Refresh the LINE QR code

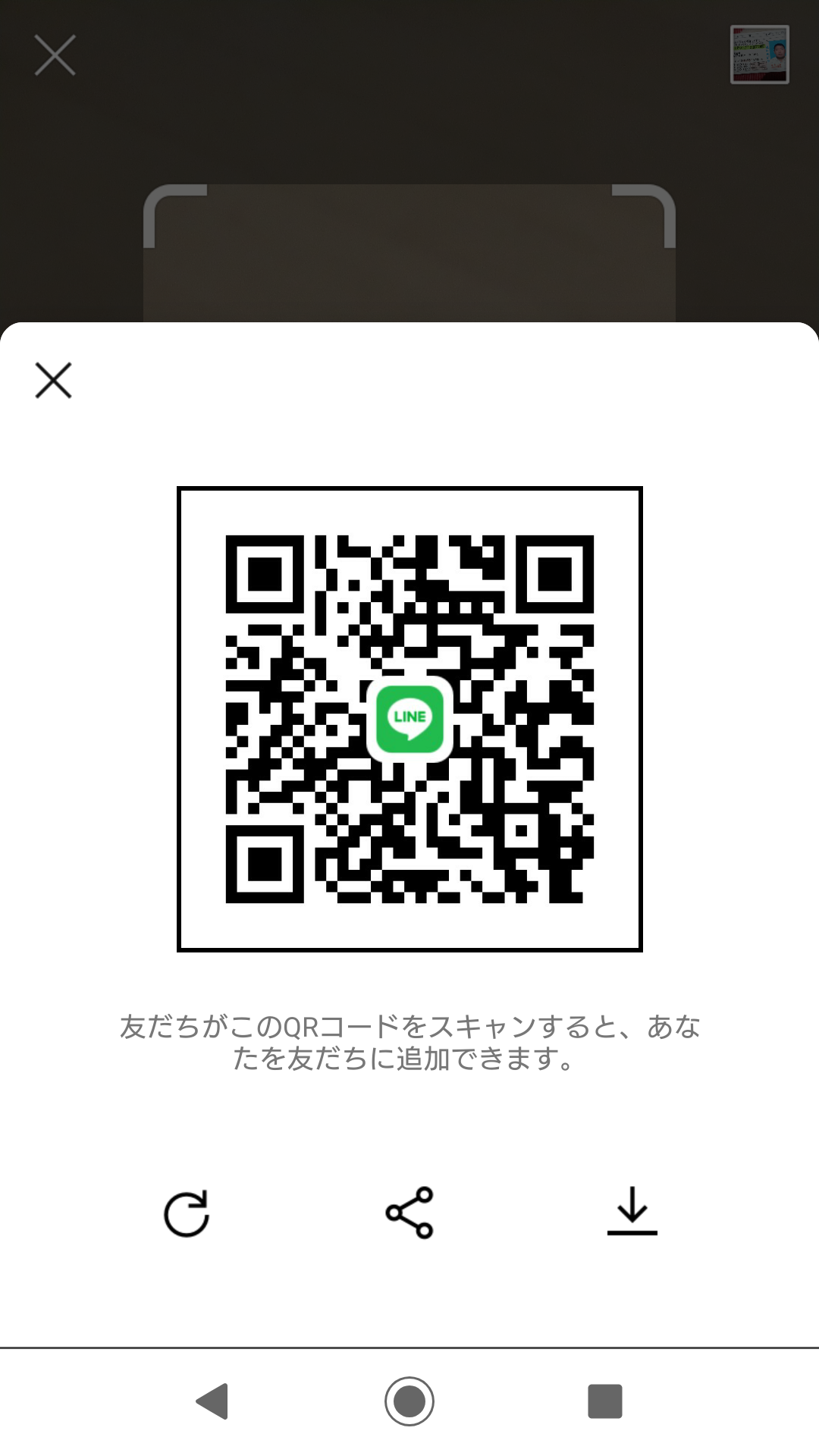tap(187, 1213)
